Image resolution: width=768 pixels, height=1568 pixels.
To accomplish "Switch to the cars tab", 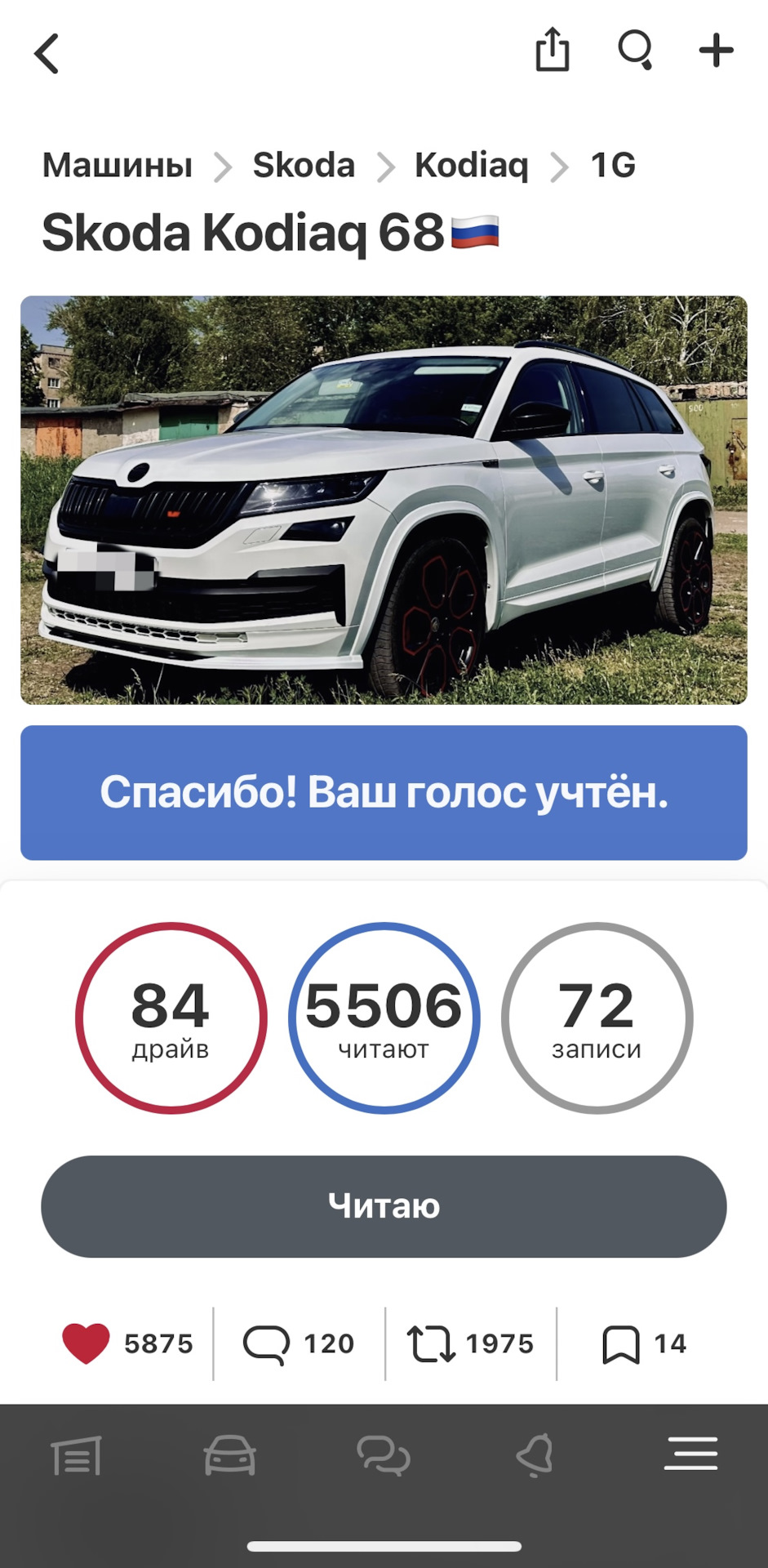I will [230, 1455].
